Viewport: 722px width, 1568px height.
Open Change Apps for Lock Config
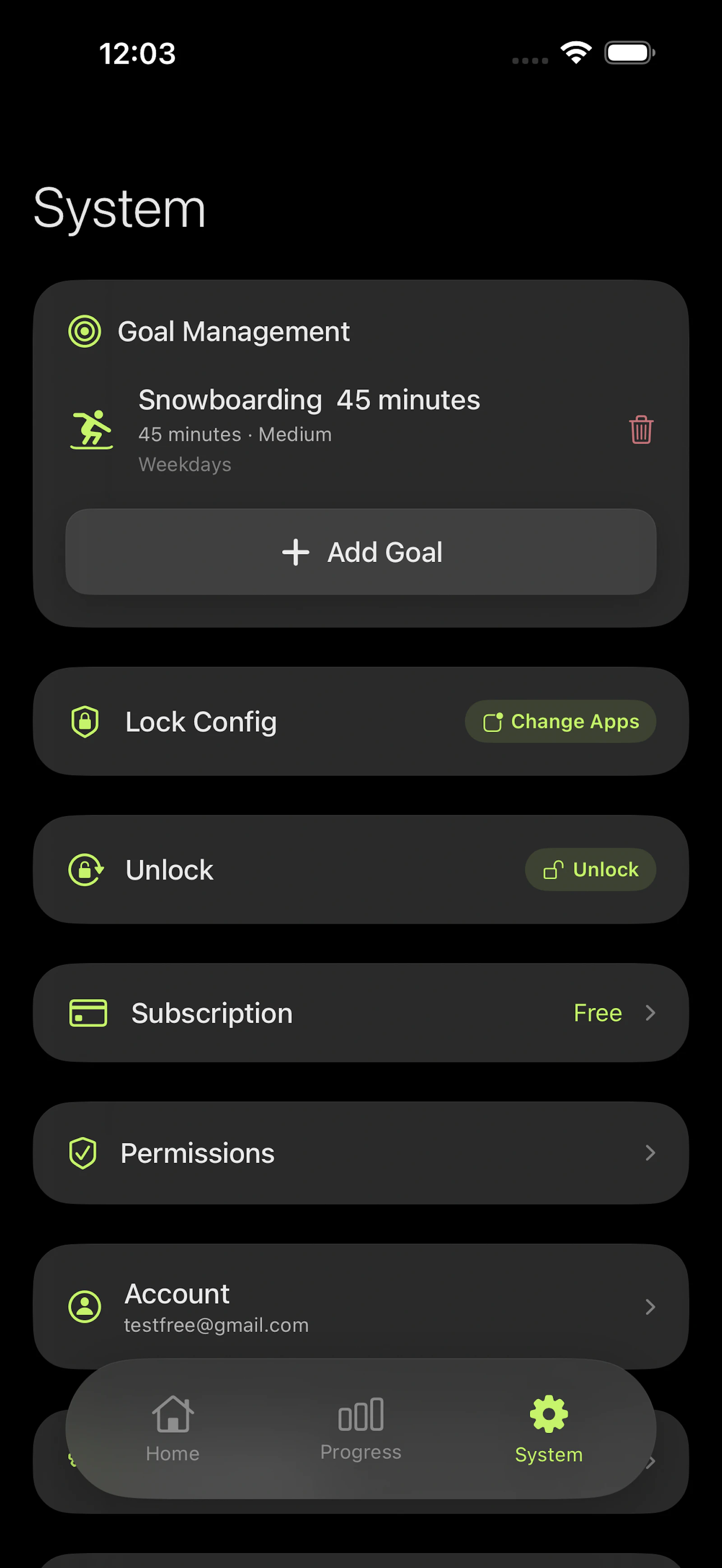coord(560,721)
